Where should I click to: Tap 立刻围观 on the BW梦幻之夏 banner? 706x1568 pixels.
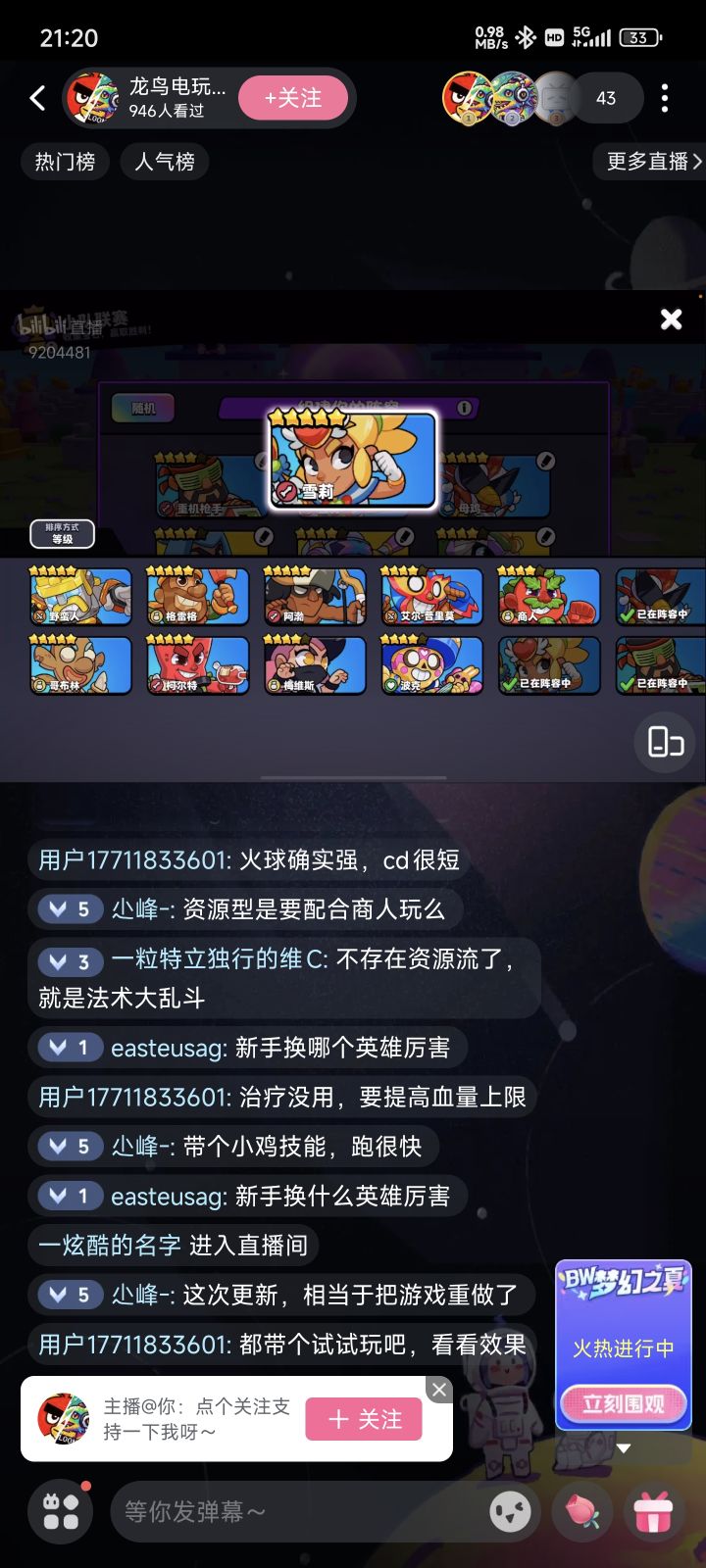click(623, 1403)
